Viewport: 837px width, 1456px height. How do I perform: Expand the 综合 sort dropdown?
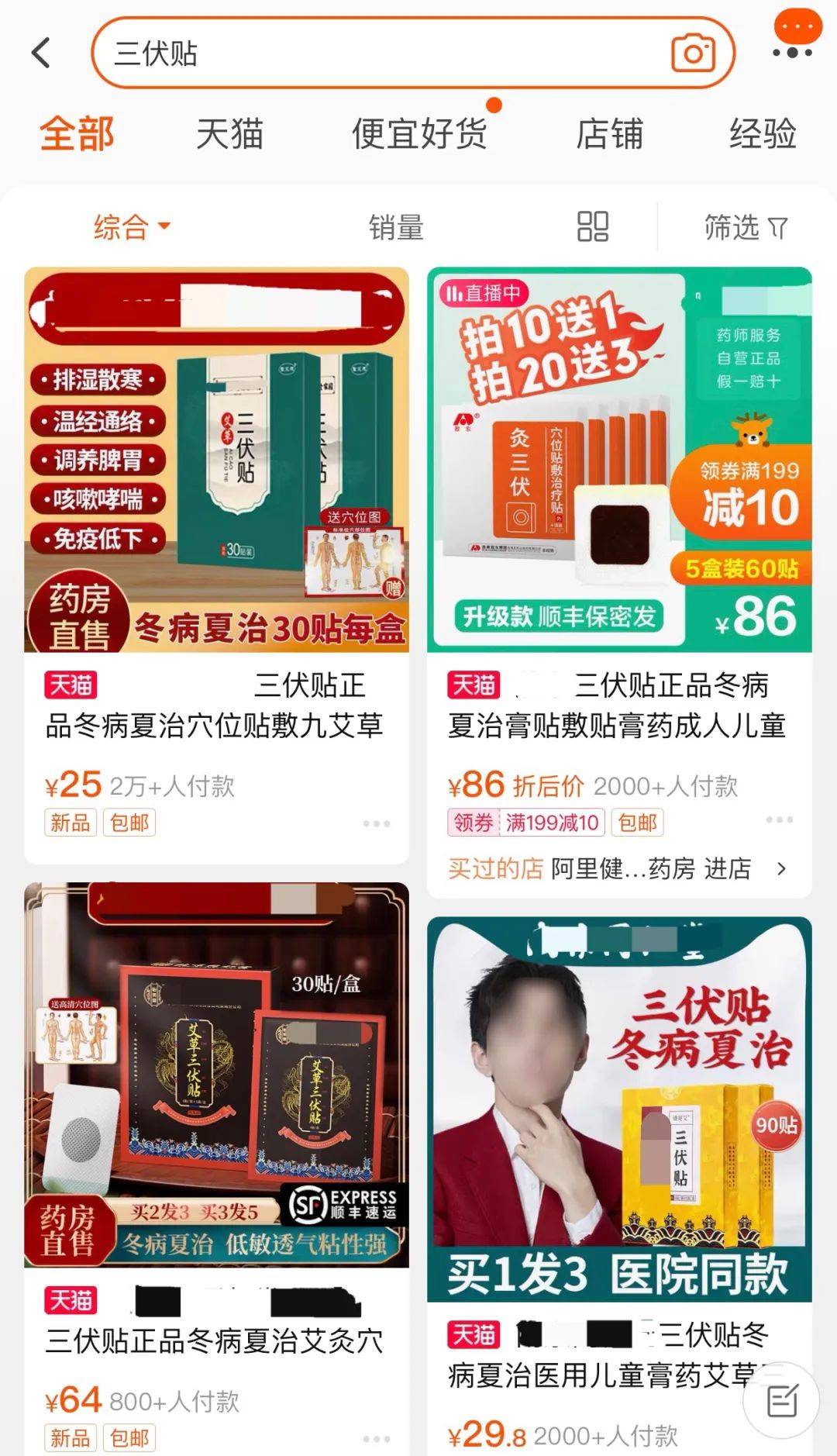click(132, 227)
